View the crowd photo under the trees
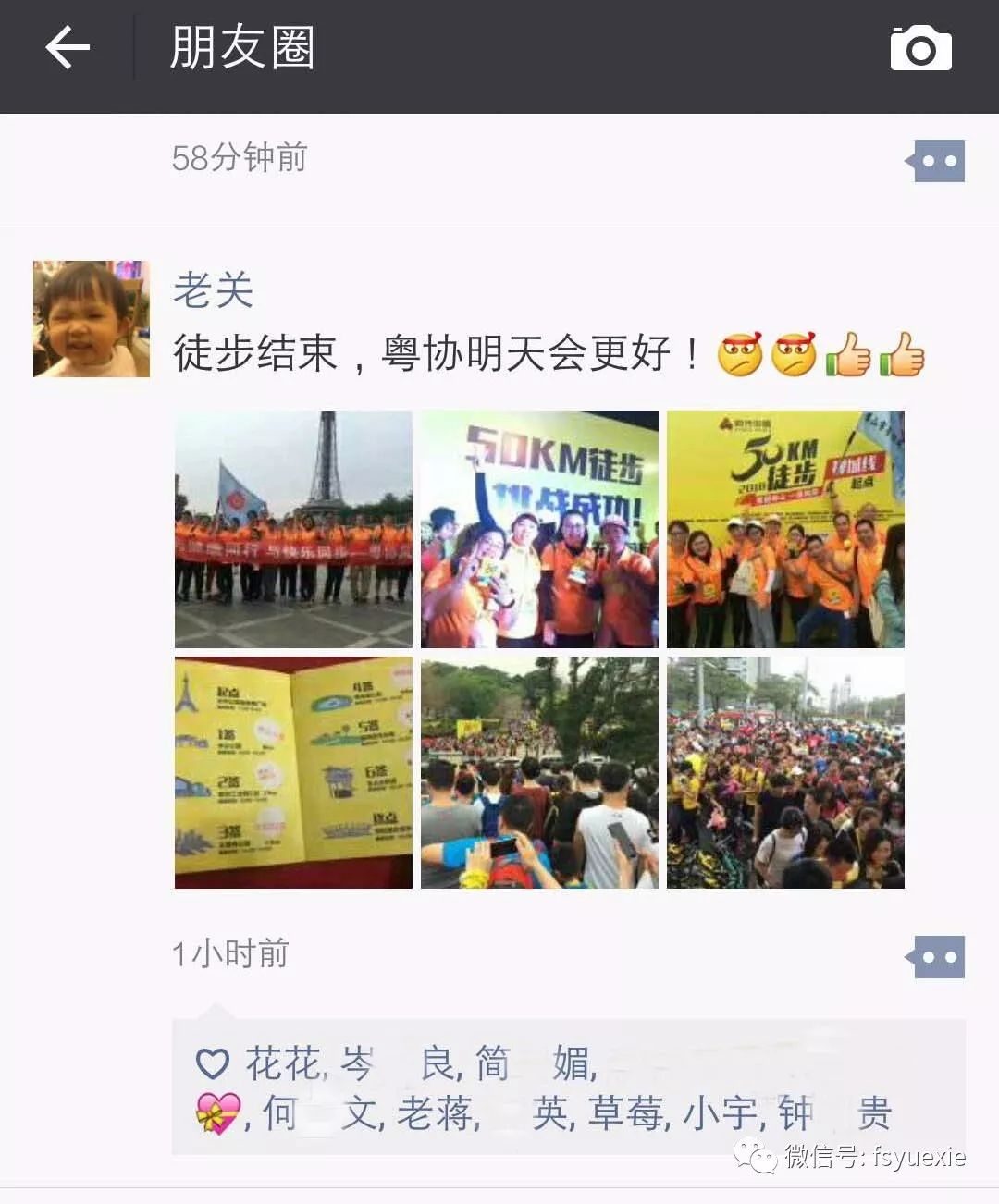The image size is (999, 1204). 539,773
